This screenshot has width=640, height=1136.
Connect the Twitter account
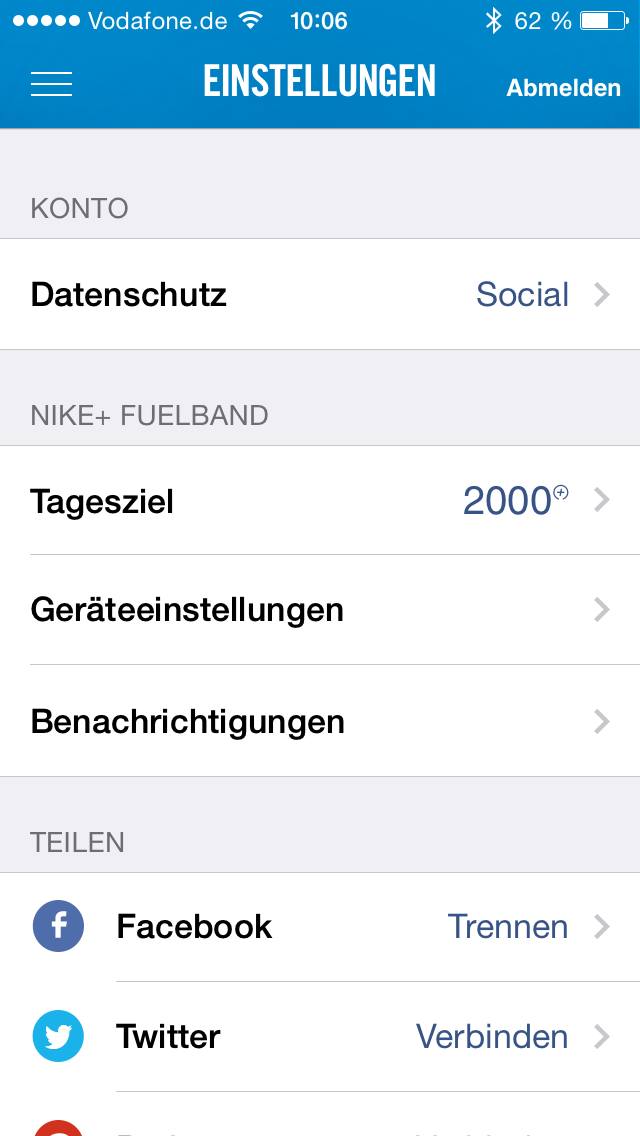pos(492,1037)
